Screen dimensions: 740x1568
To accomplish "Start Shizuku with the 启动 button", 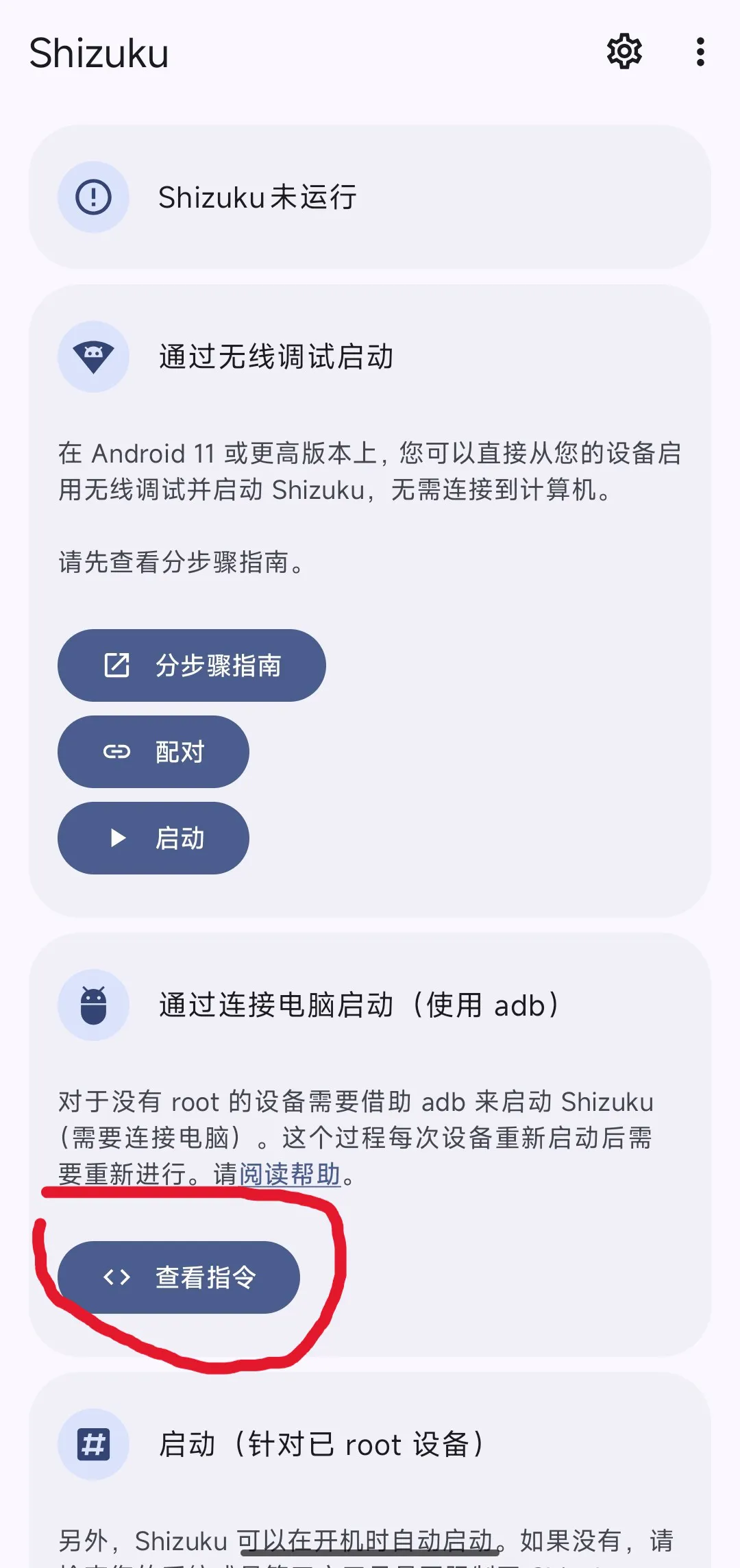I will point(153,838).
